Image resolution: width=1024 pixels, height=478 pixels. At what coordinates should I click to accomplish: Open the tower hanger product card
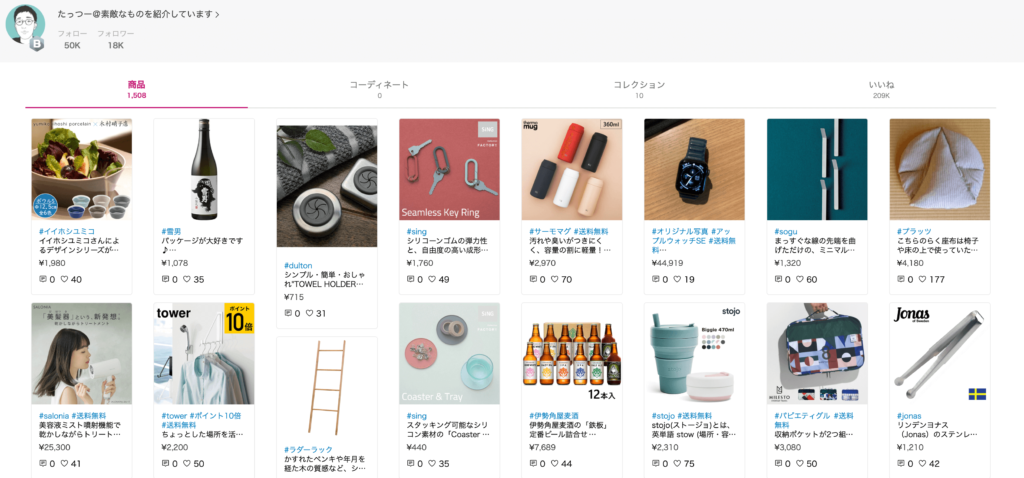tap(204, 354)
